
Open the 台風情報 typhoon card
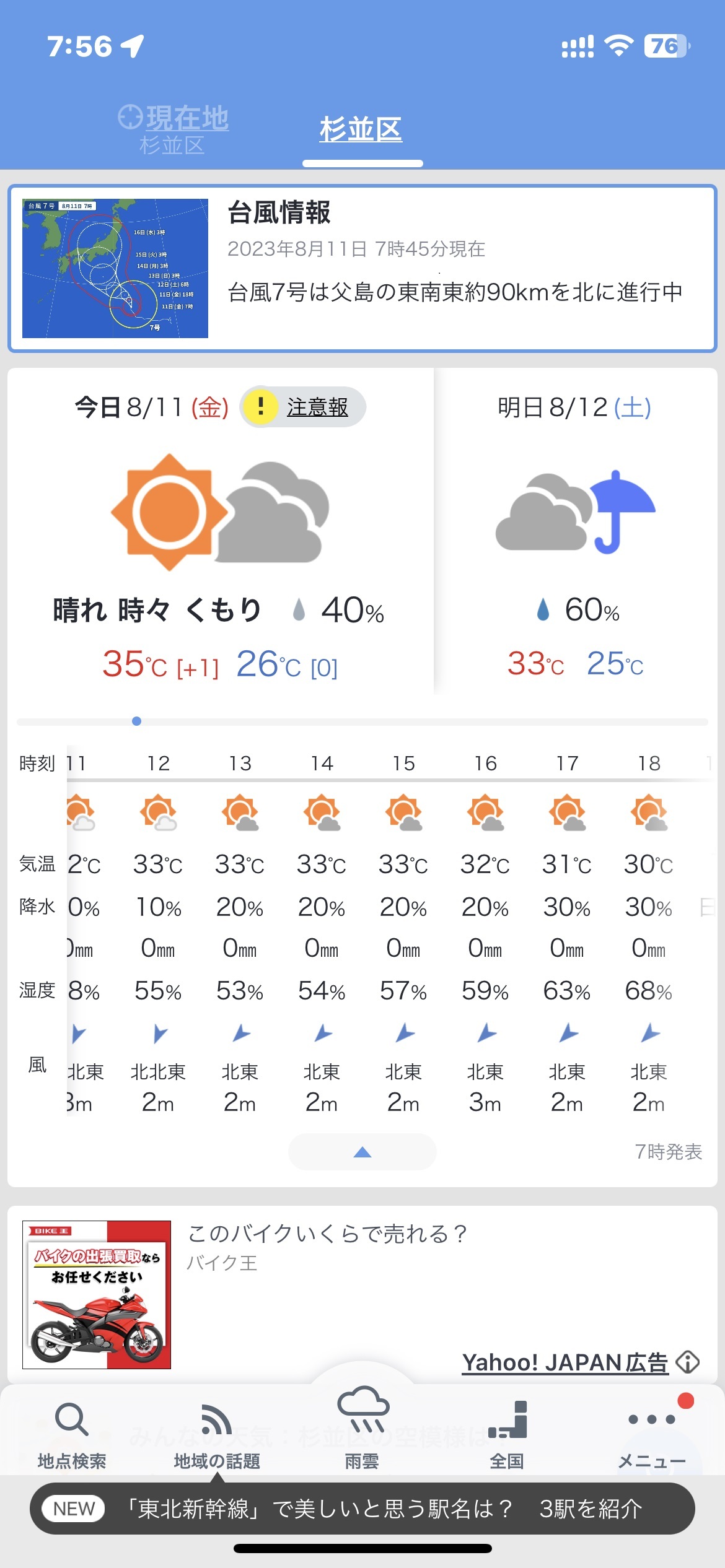coord(362,268)
